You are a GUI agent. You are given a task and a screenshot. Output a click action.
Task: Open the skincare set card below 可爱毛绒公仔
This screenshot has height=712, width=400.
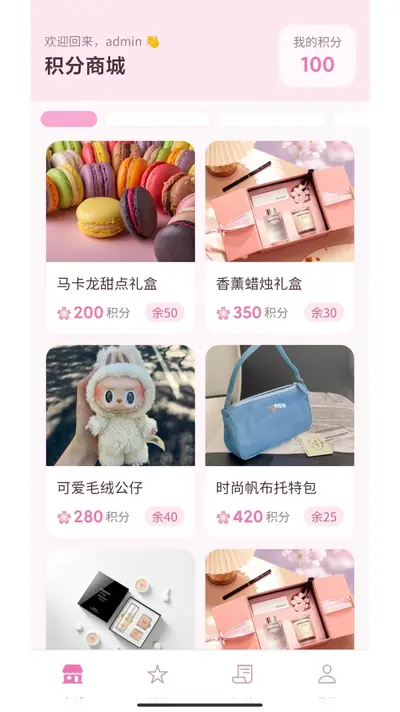coord(120,599)
